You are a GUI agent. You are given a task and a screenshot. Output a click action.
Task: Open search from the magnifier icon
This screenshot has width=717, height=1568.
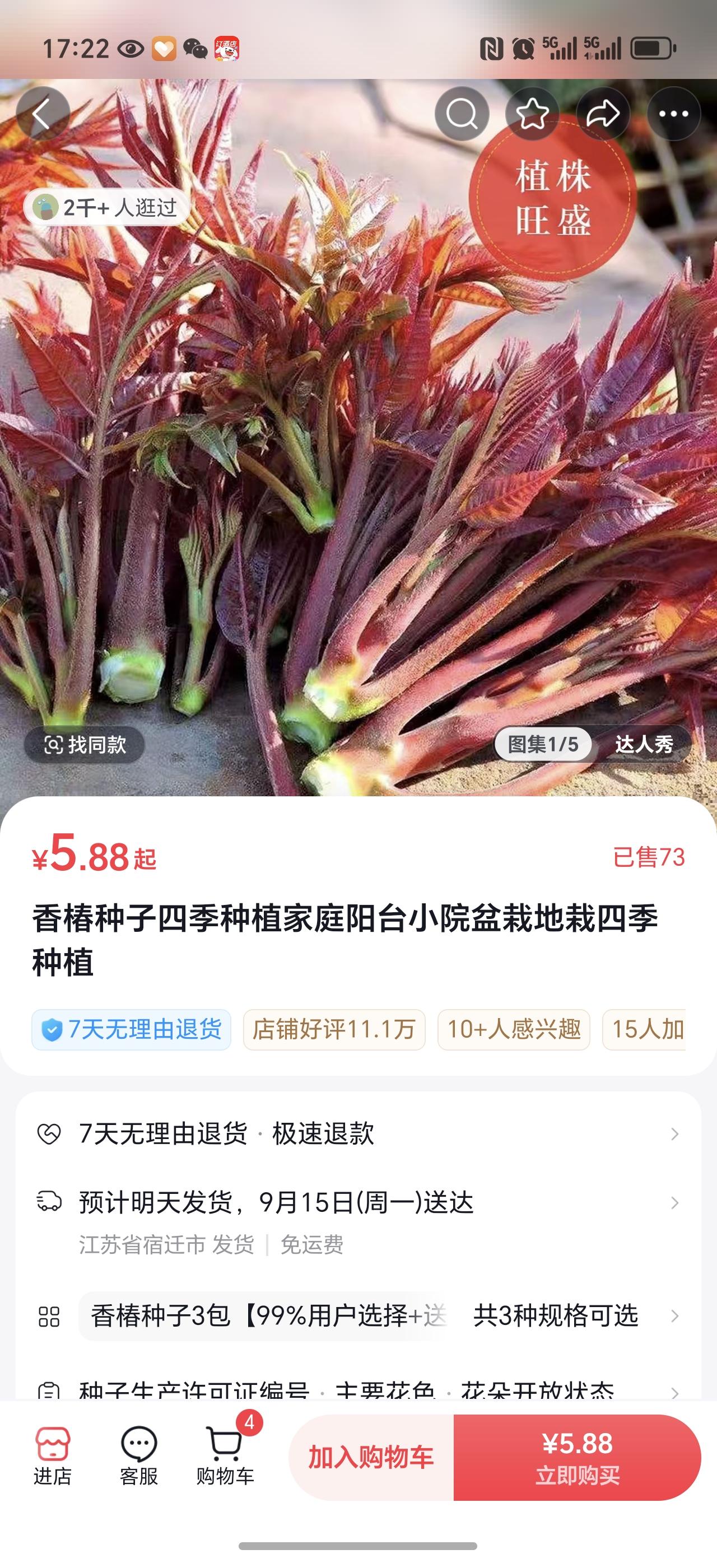click(462, 114)
